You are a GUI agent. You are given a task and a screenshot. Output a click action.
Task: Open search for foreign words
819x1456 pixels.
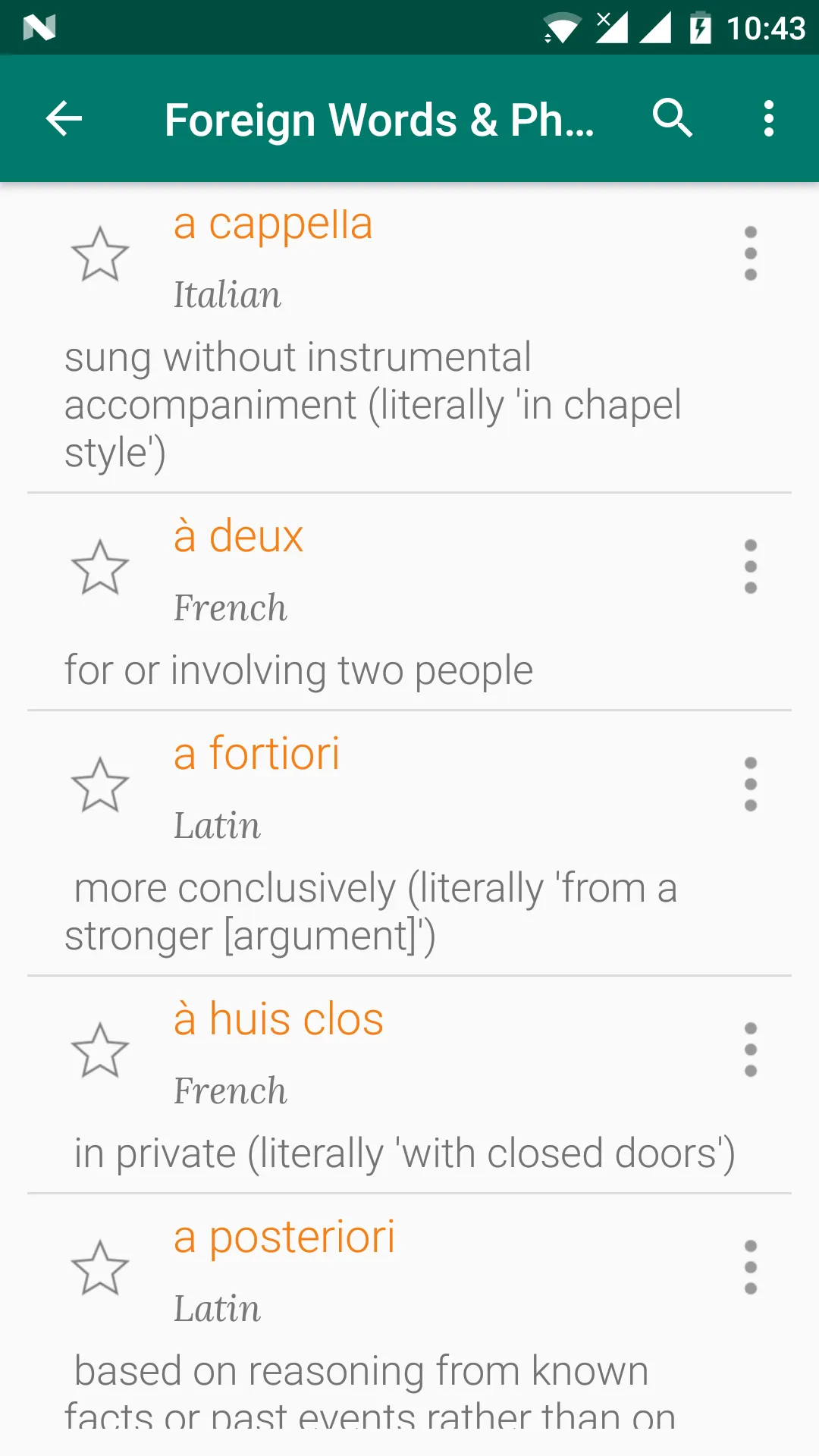tap(672, 118)
